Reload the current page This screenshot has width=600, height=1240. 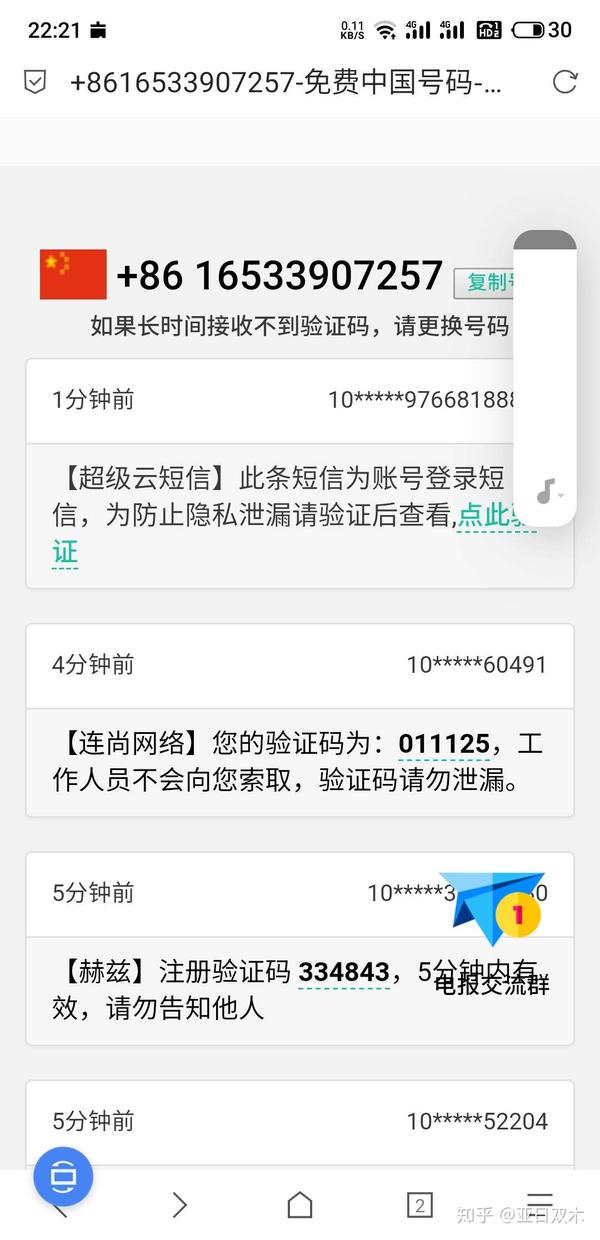point(565,82)
